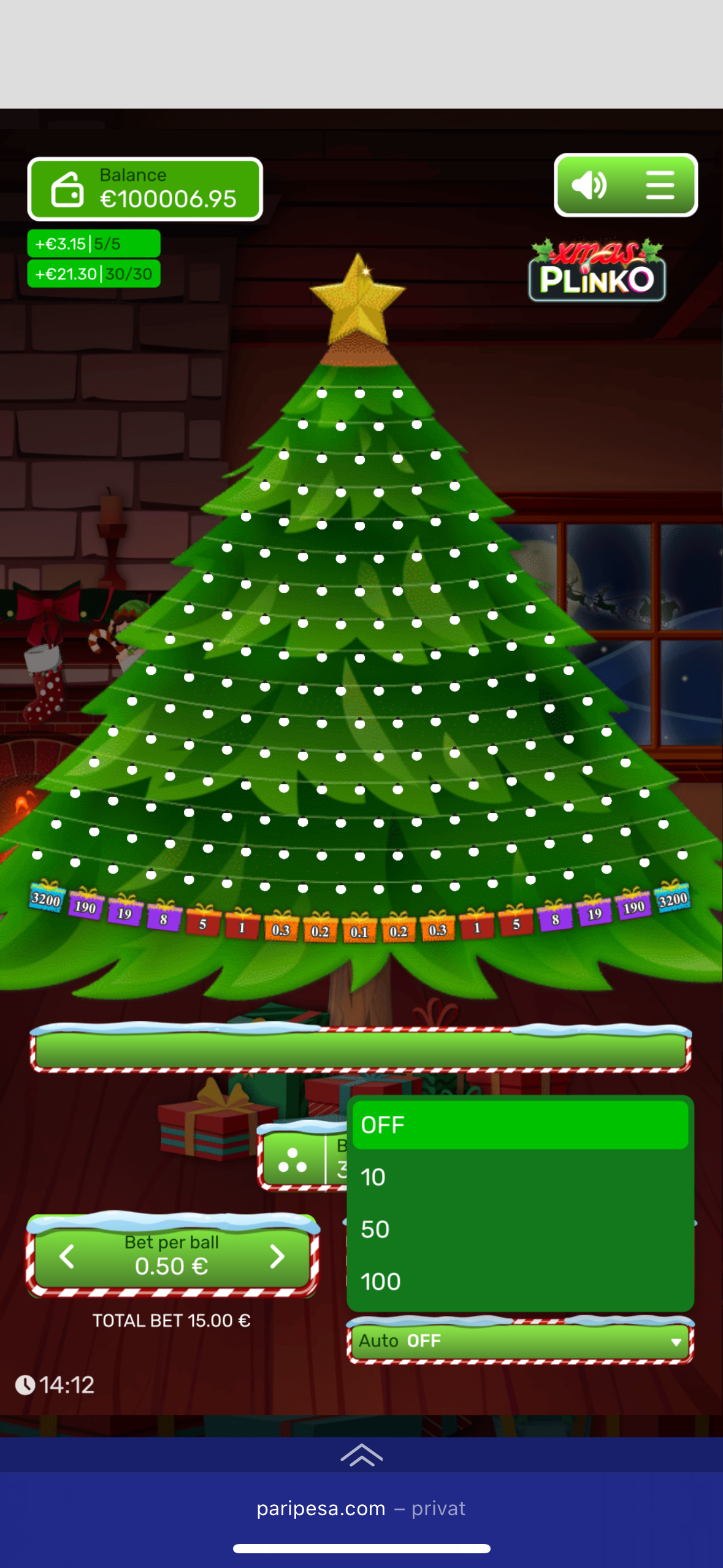Choose 10 auto rounds
Image resolution: width=723 pixels, height=1568 pixels.
coord(520,1177)
